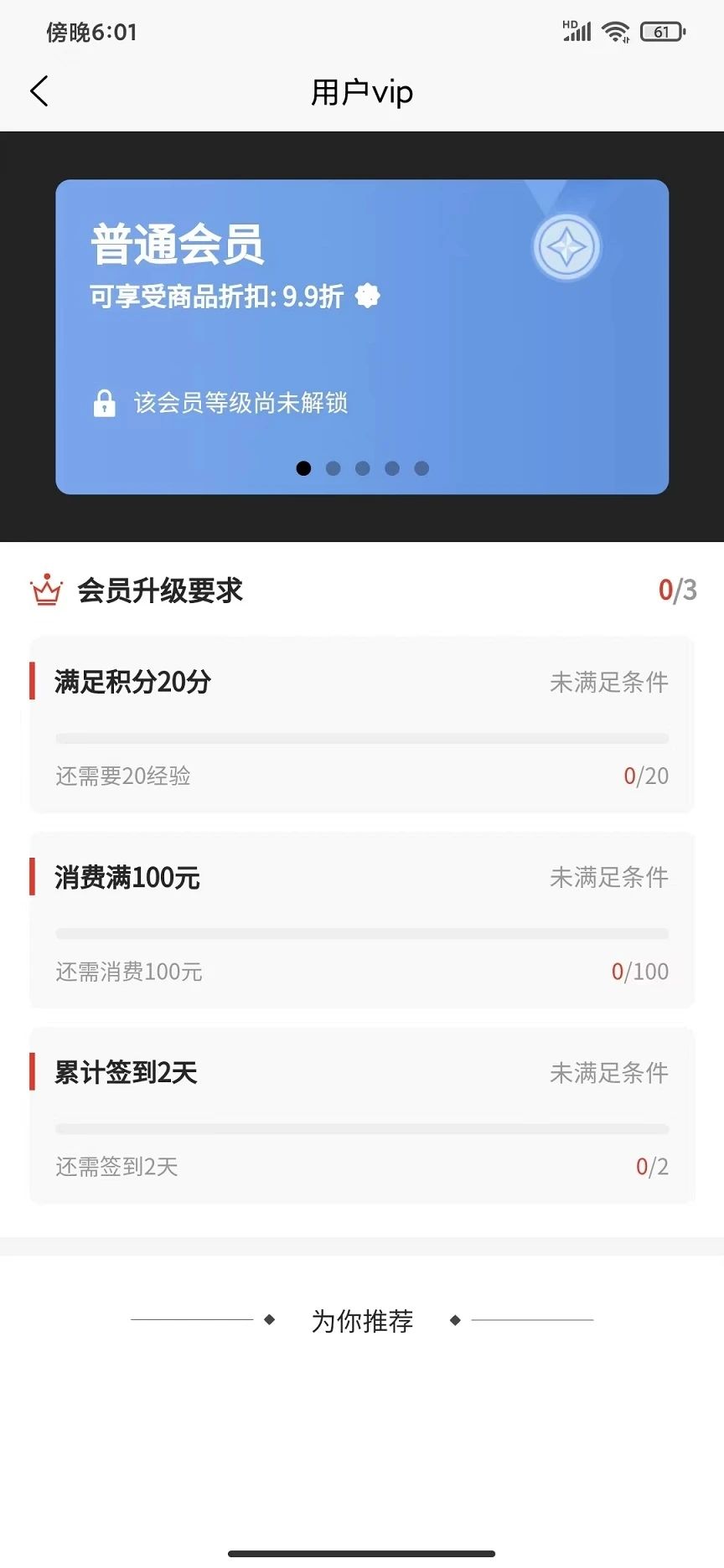
Task: Tap the signal strength icon in the status bar
Action: click(x=576, y=32)
